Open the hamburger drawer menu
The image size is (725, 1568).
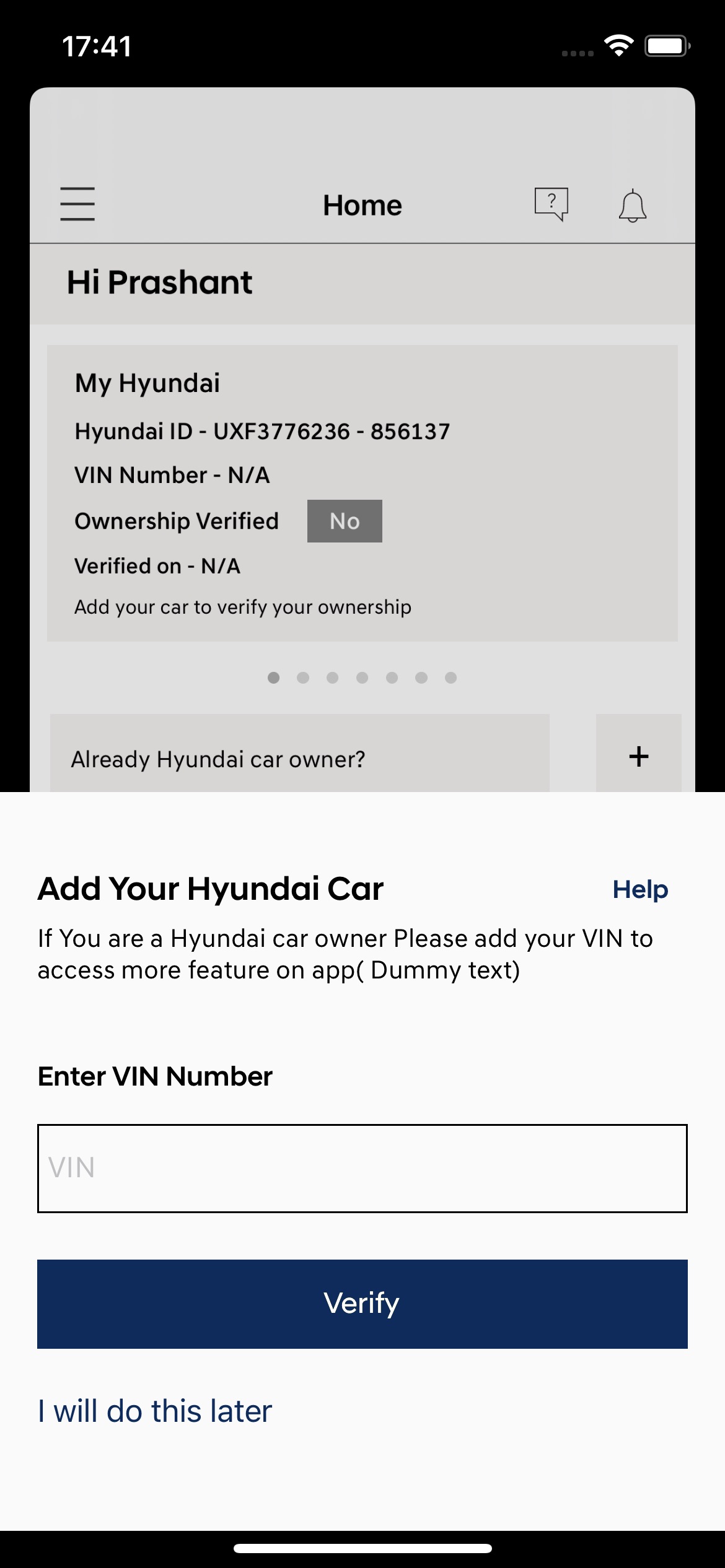click(77, 204)
